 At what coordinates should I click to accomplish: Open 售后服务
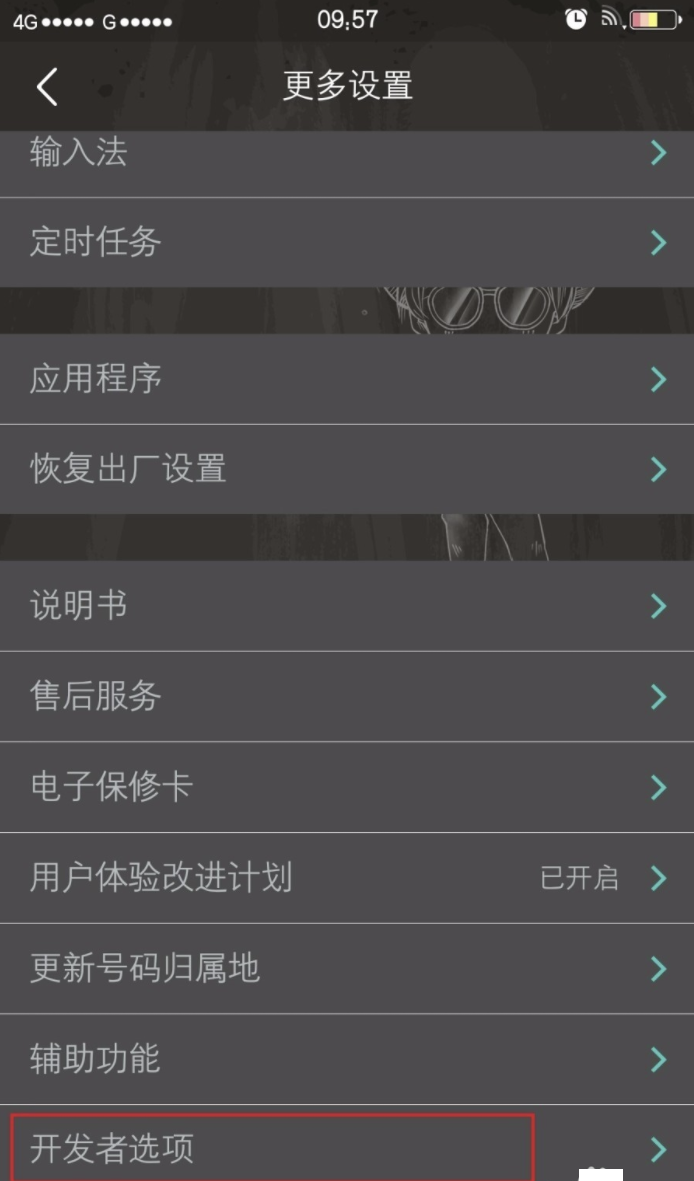click(347, 696)
